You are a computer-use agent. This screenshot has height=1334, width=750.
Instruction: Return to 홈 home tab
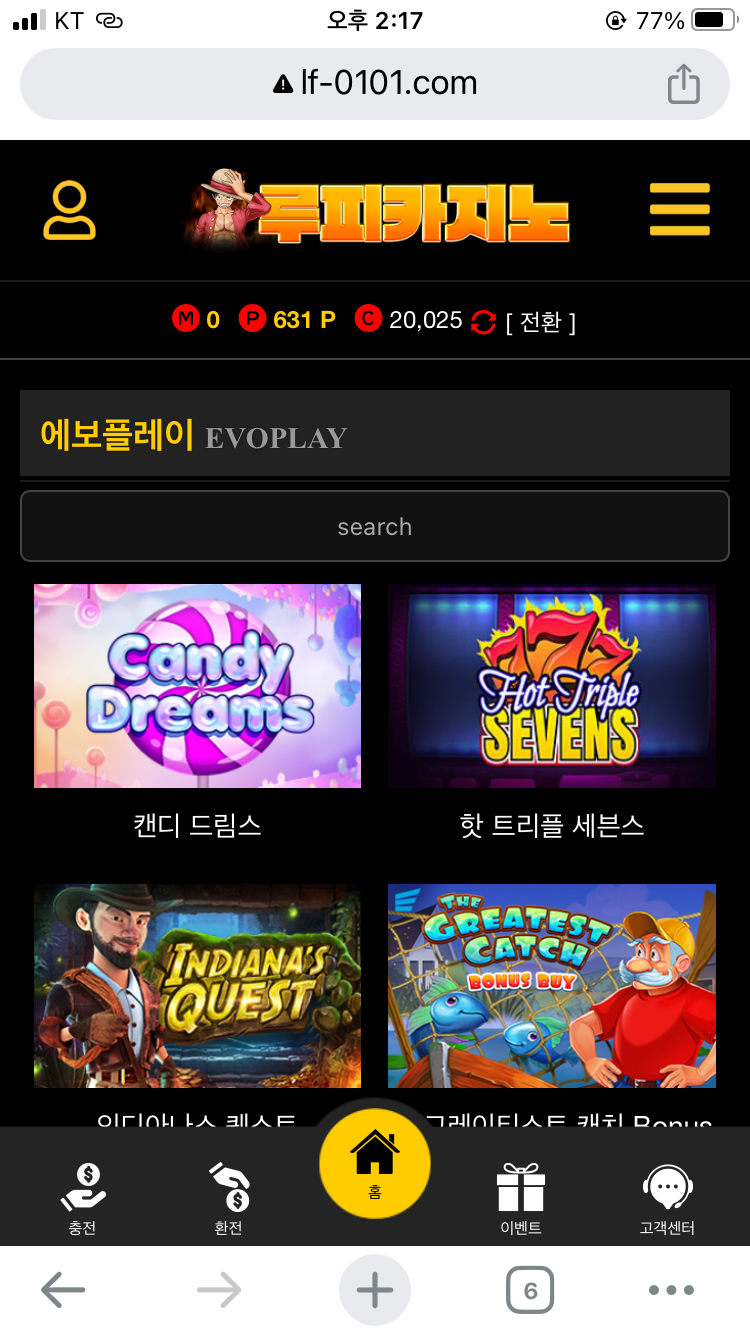[x=375, y=1163]
